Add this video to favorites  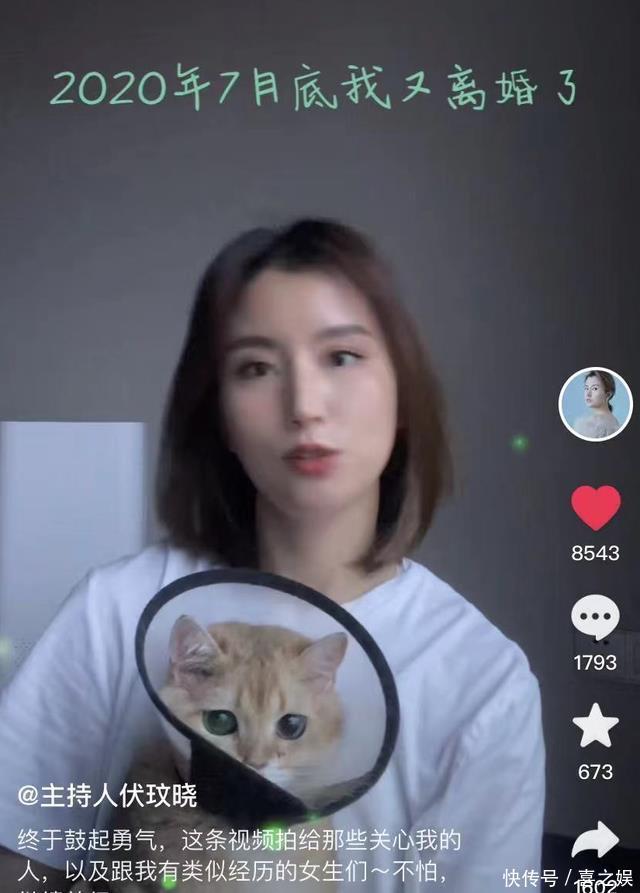pos(595,727)
